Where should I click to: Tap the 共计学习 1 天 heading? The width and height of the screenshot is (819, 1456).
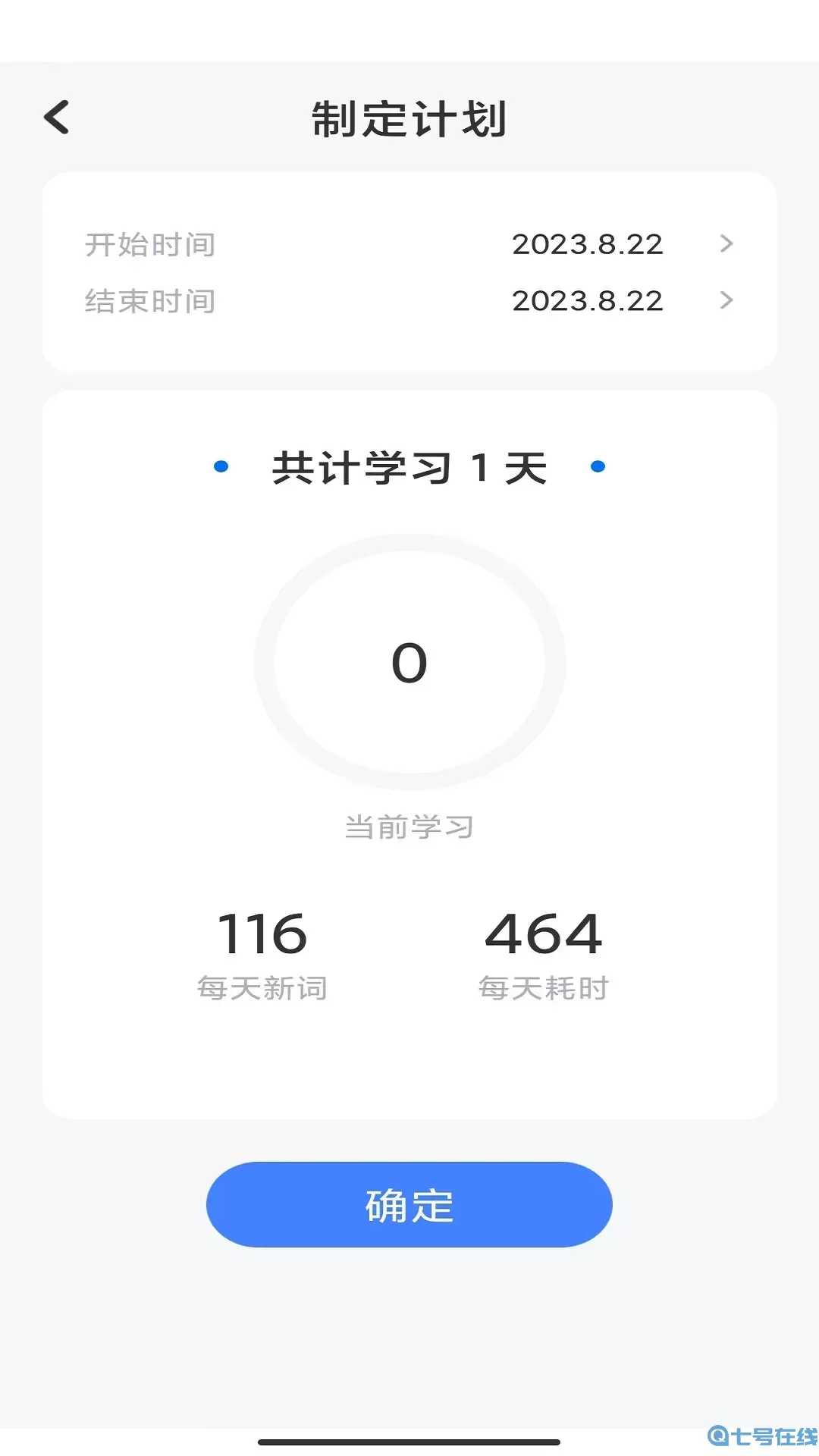click(x=409, y=466)
